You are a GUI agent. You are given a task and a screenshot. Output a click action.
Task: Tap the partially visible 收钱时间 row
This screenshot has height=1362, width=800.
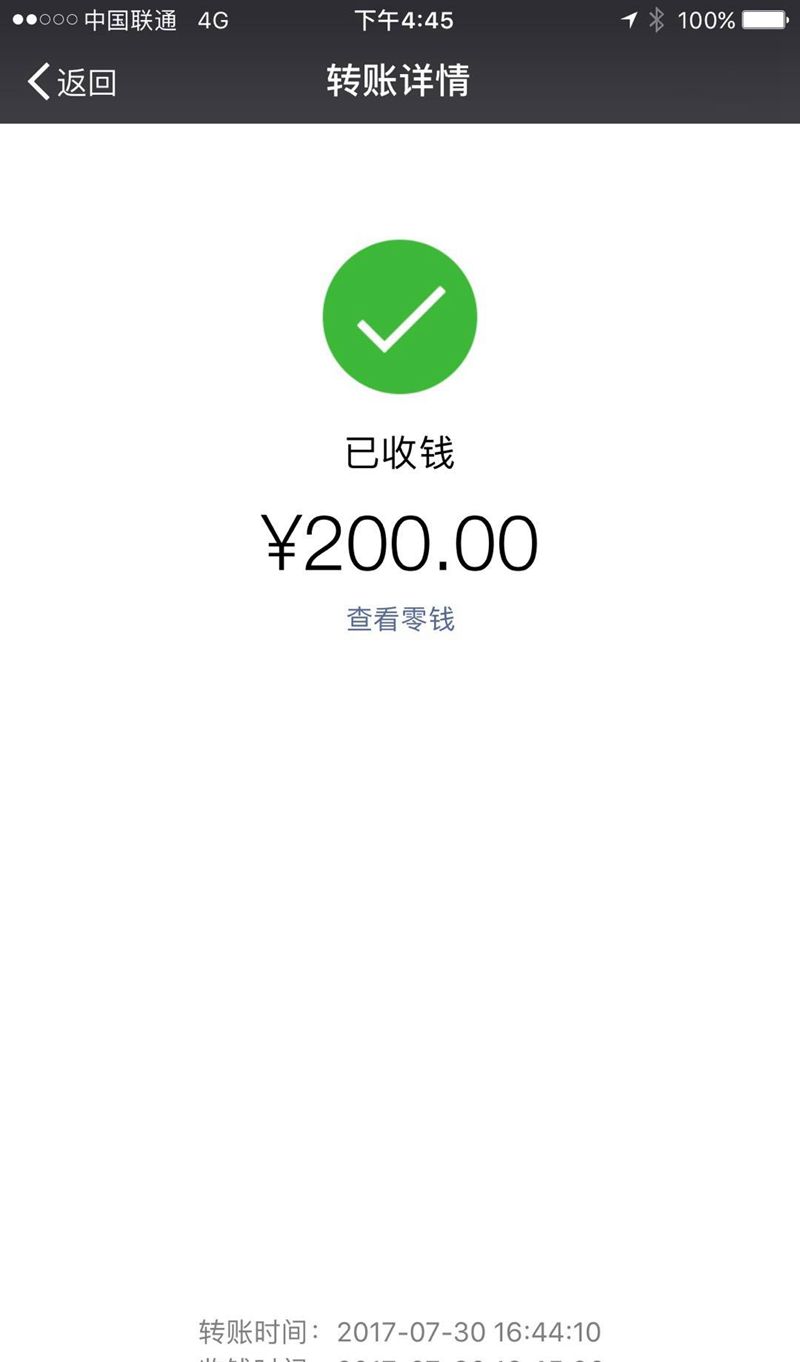click(x=400, y=1358)
